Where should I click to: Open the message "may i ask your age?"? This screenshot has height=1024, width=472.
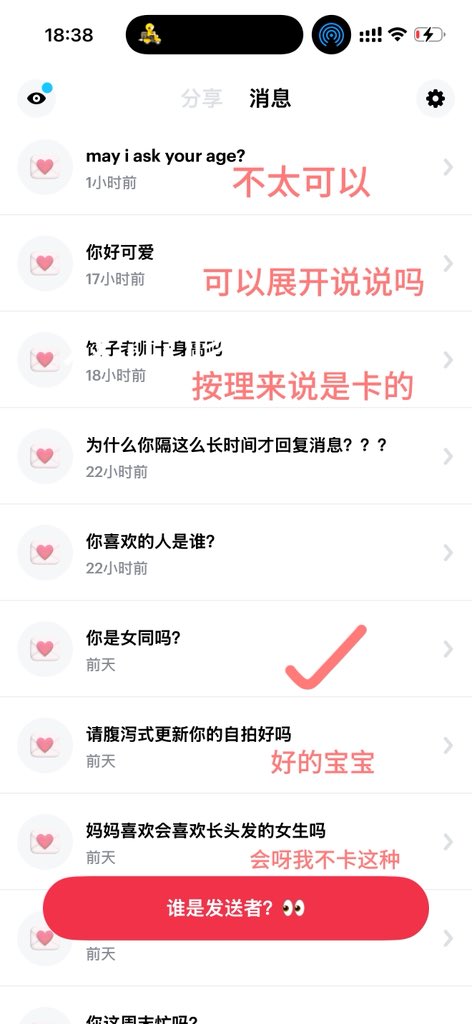click(x=236, y=167)
